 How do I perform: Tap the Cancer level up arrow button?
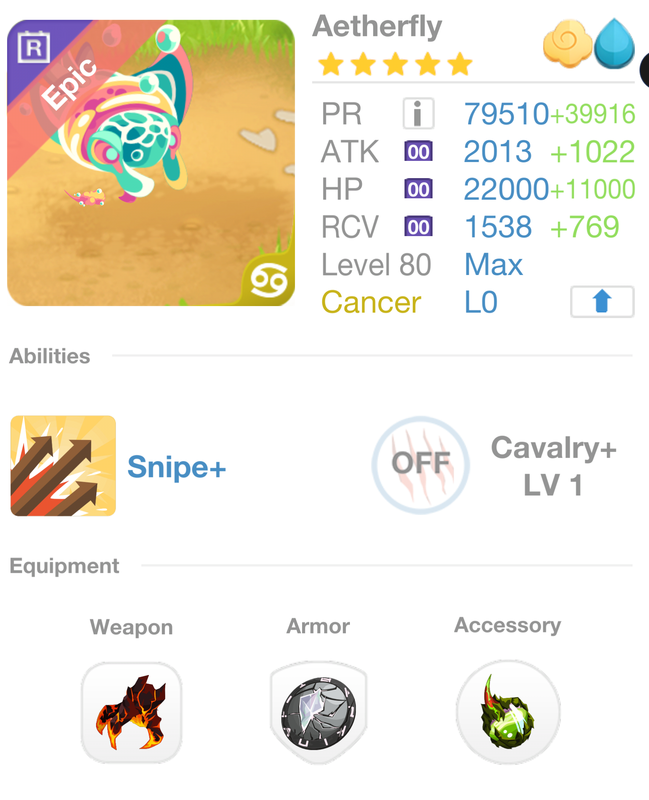coord(602,302)
